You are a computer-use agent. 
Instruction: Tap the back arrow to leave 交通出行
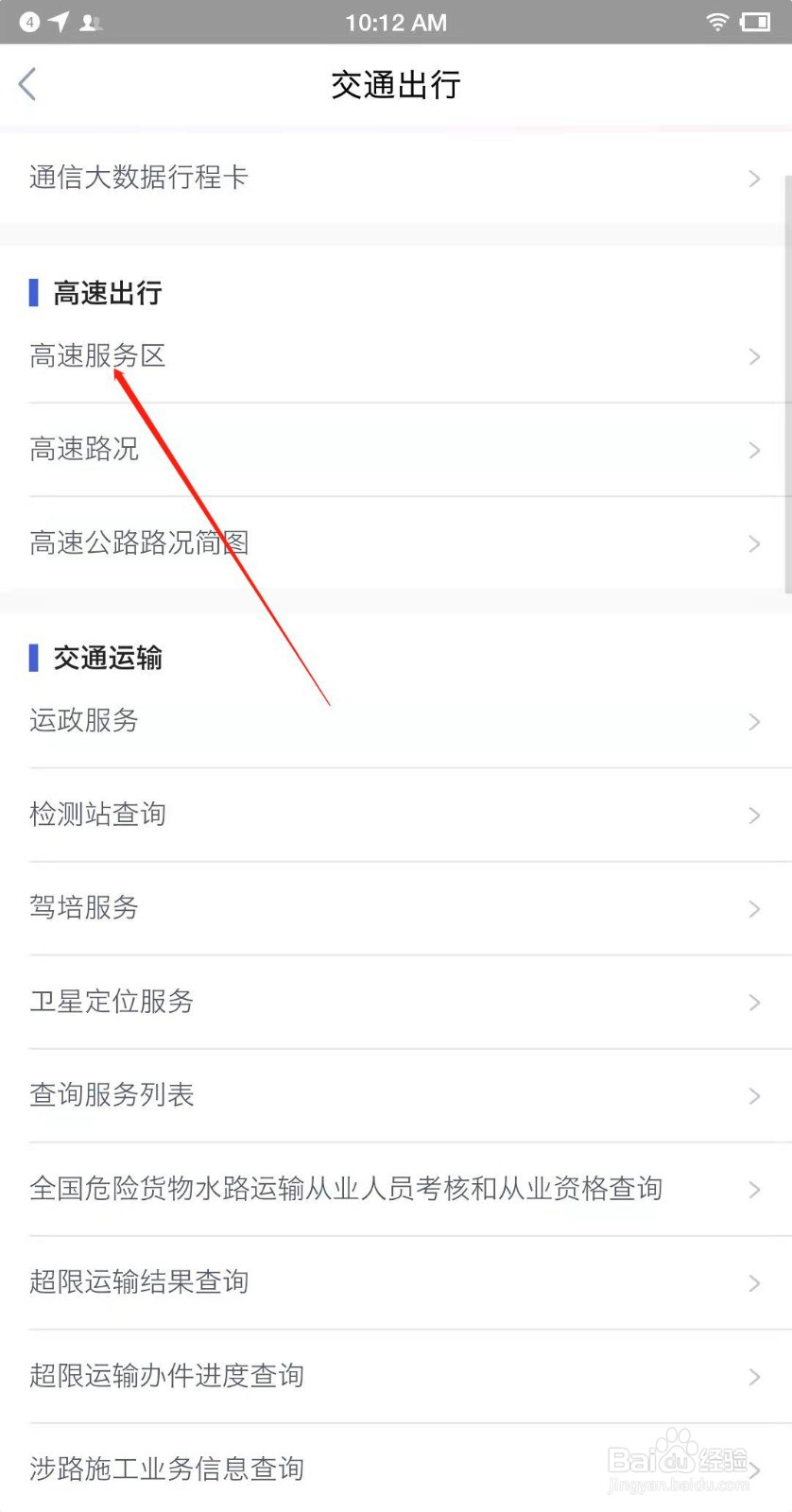tap(27, 83)
